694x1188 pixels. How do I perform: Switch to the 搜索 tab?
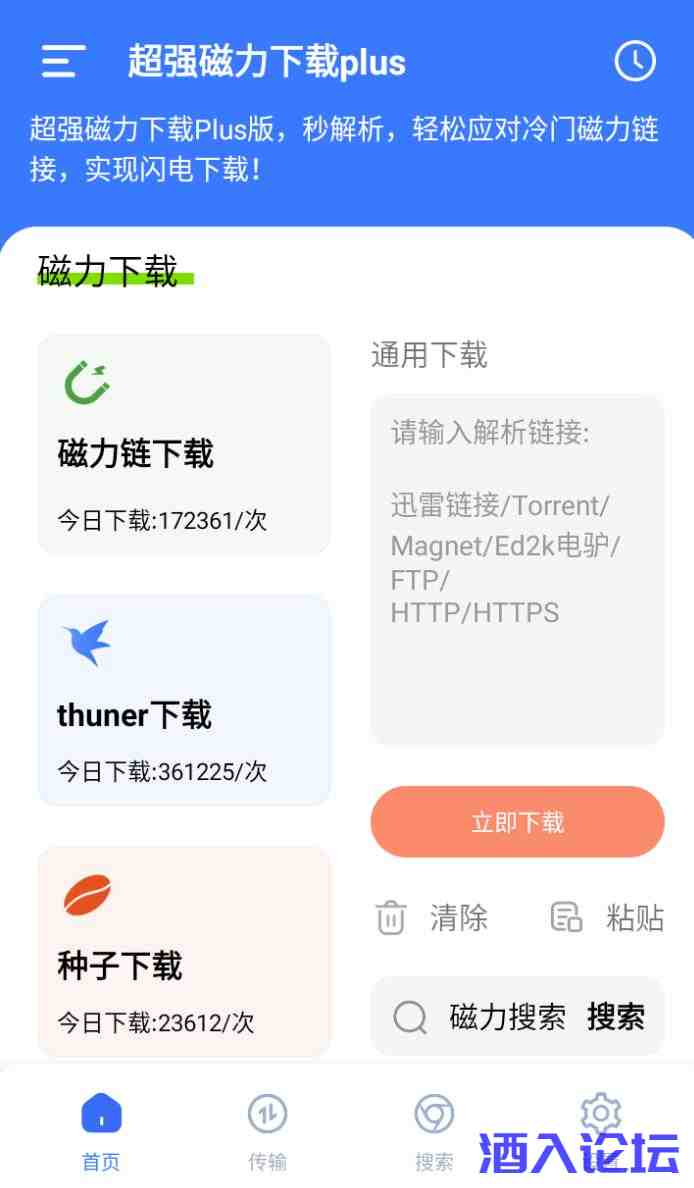(434, 1130)
